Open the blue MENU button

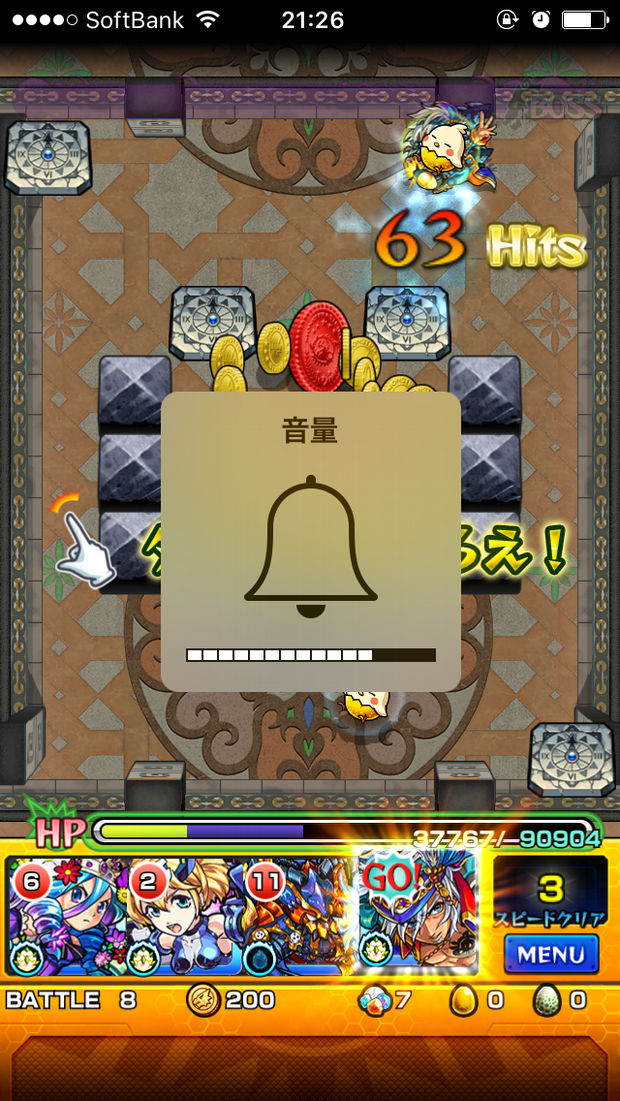point(551,953)
